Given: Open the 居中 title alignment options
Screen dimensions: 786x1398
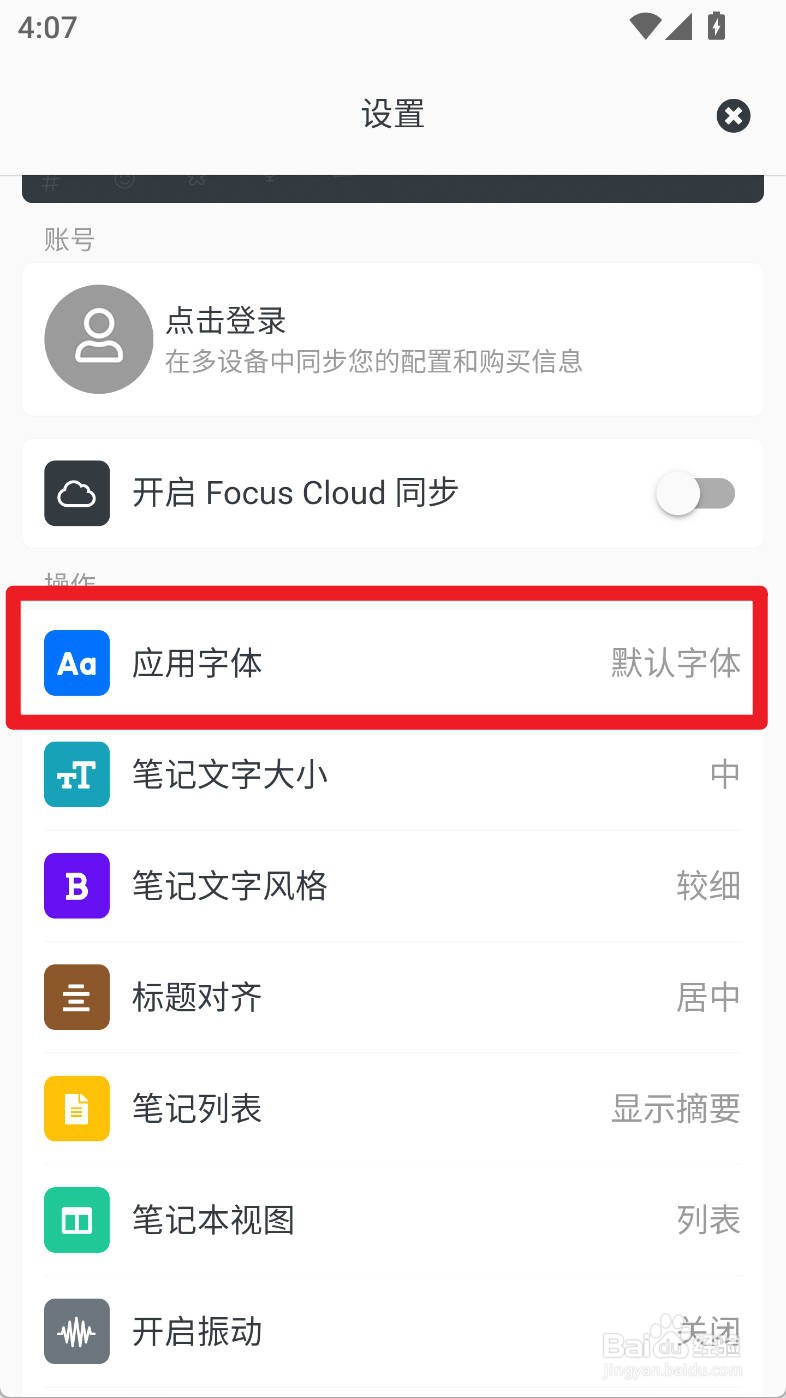Looking at the screenshot, I should (708, 997).
